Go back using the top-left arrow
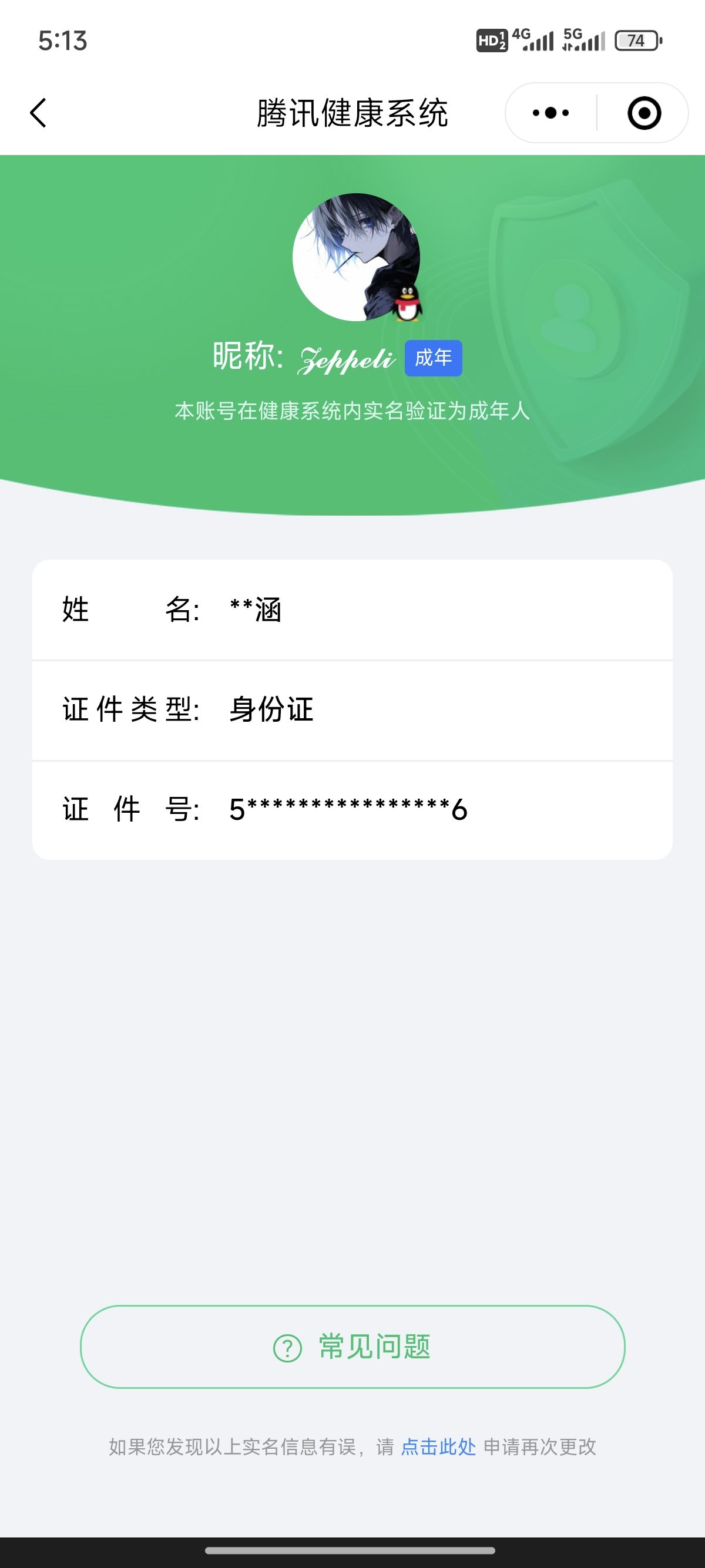 pyautogui.click(x=38, y=113)
